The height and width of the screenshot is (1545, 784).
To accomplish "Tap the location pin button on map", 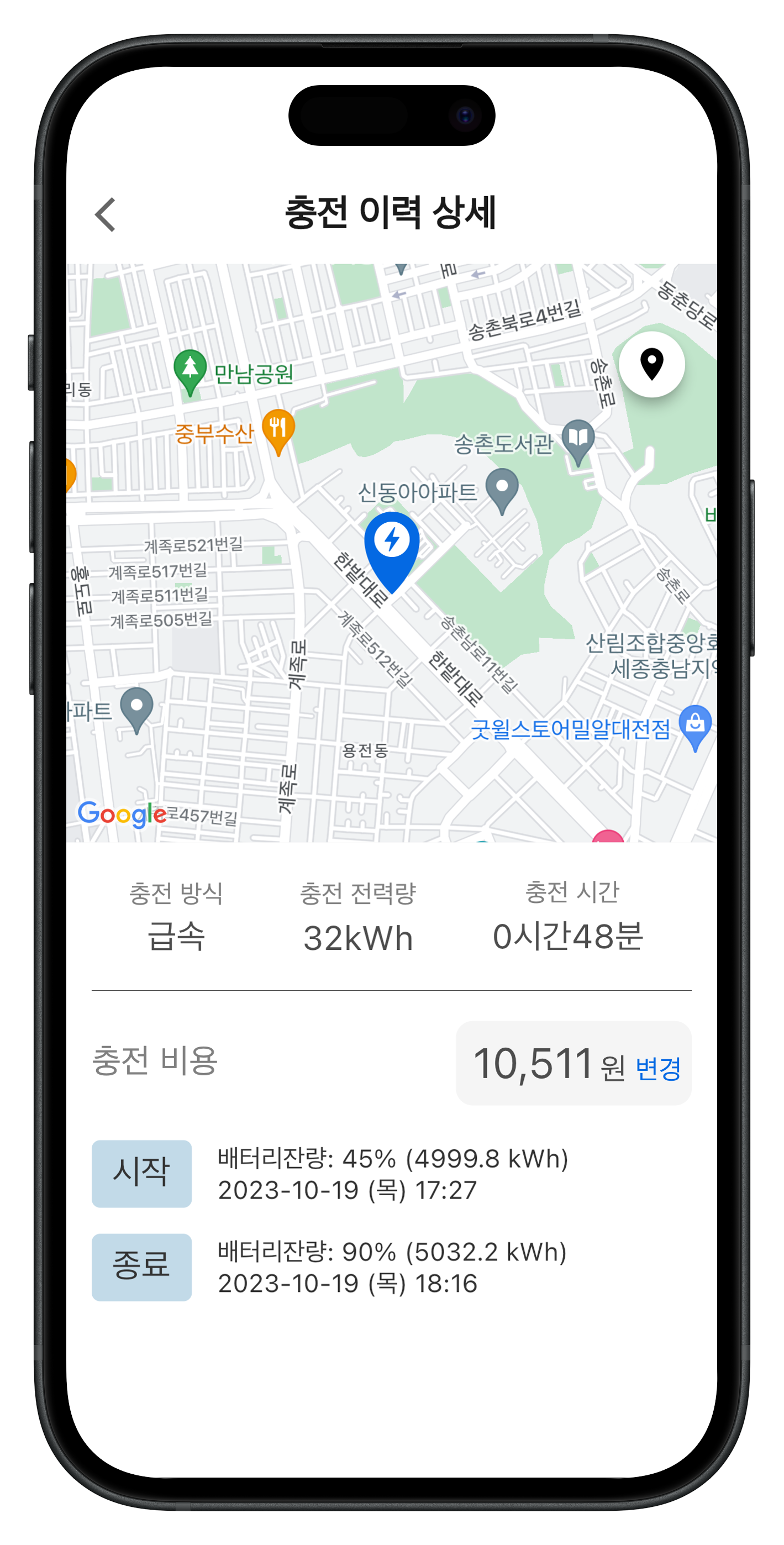I will tap(651, 364).
